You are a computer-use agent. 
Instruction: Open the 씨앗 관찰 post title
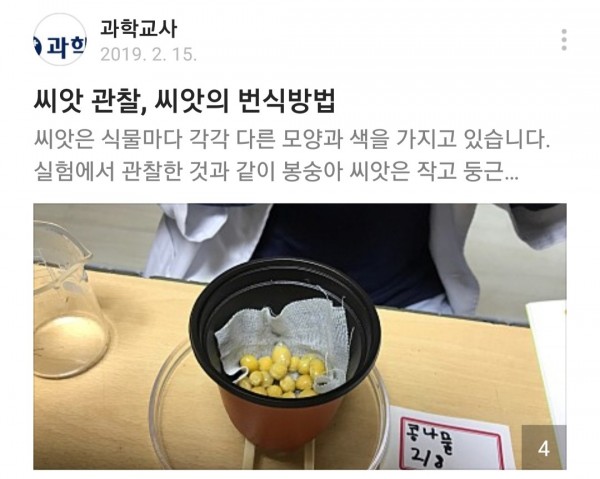[184, 101]
